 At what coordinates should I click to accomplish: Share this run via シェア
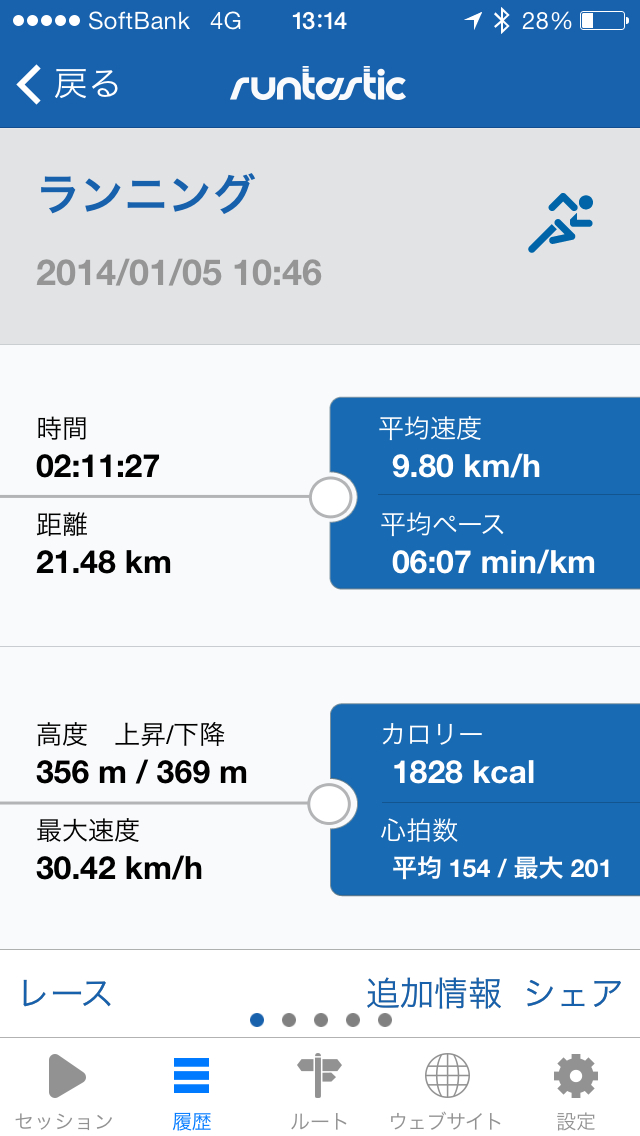(573, 993)
